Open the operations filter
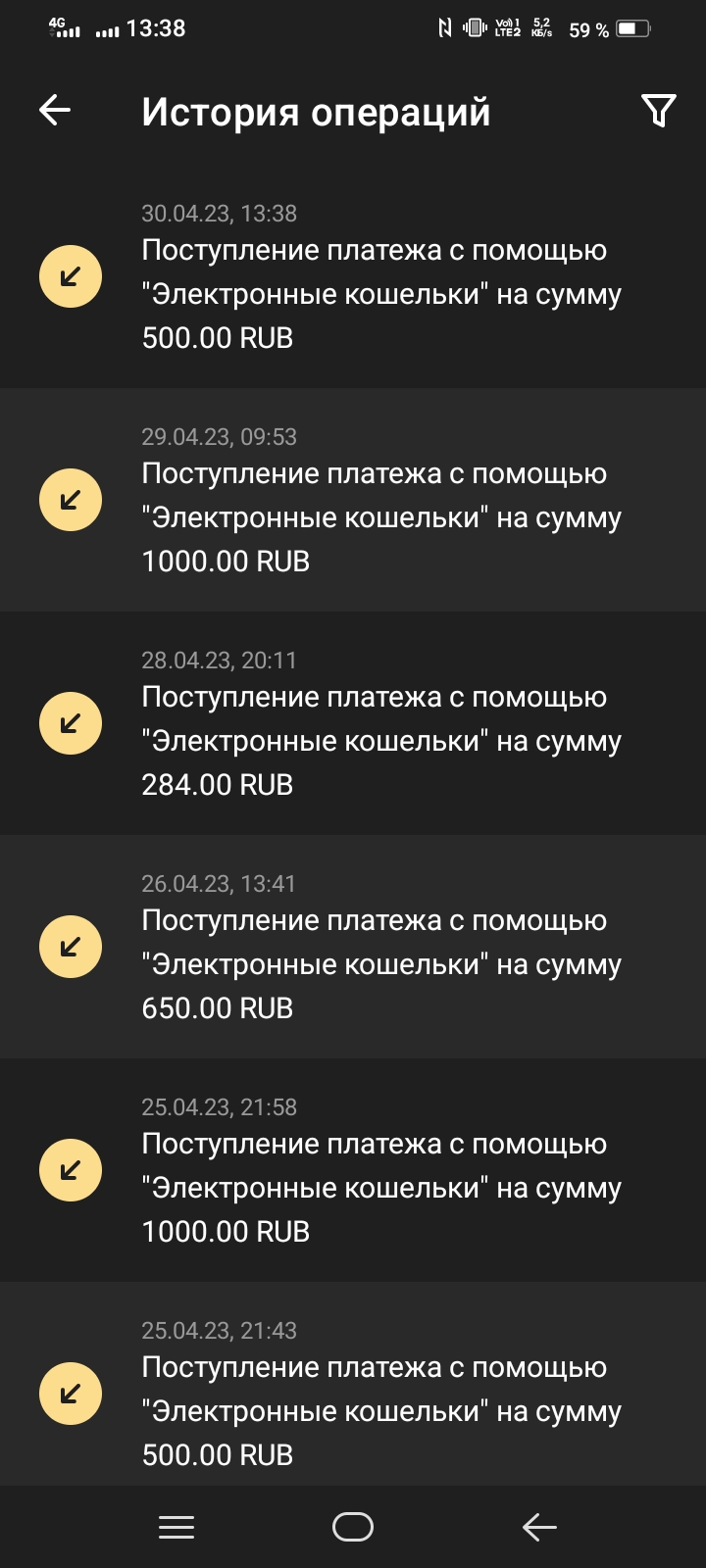Viewport: 706px width, 1568px height. (658, 111)
